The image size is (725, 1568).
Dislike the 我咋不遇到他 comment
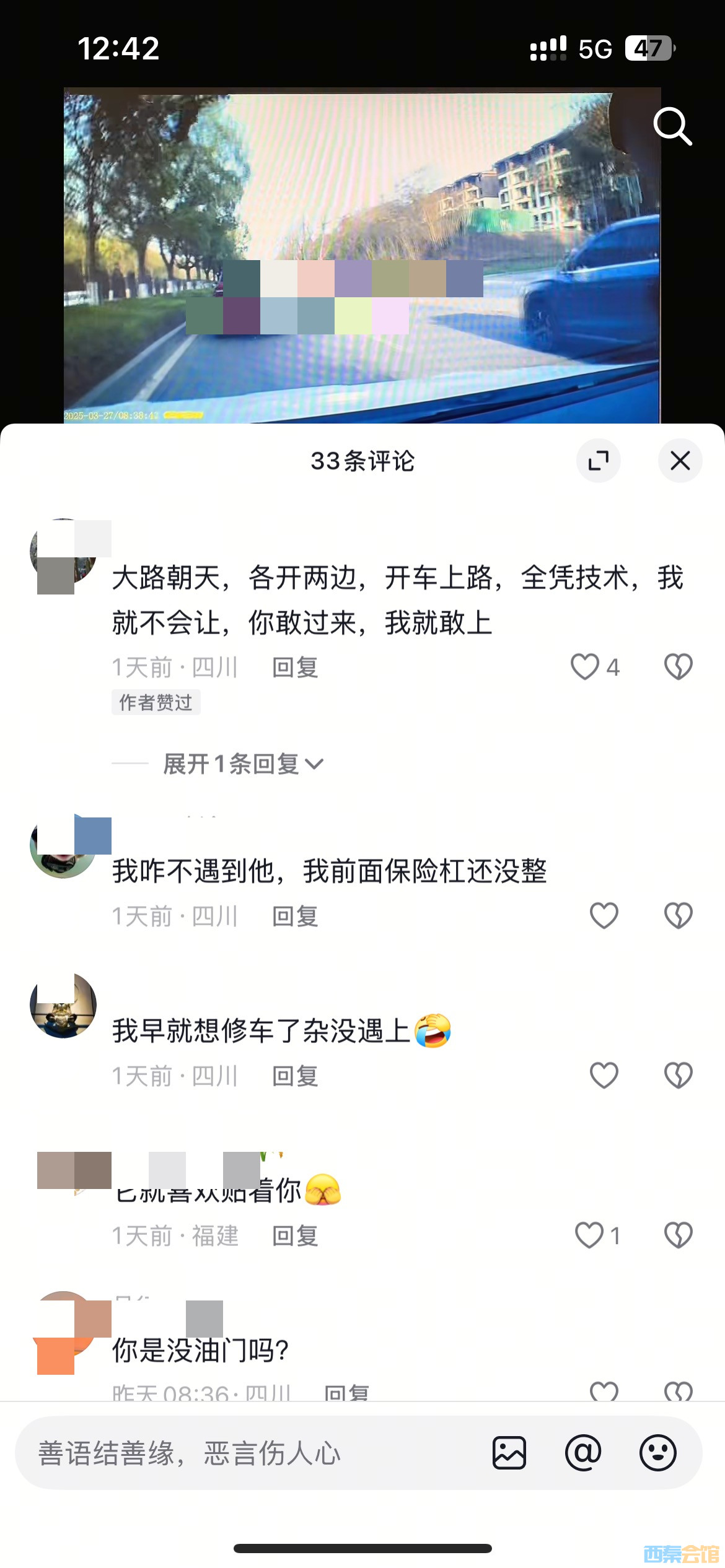[678, 916]
